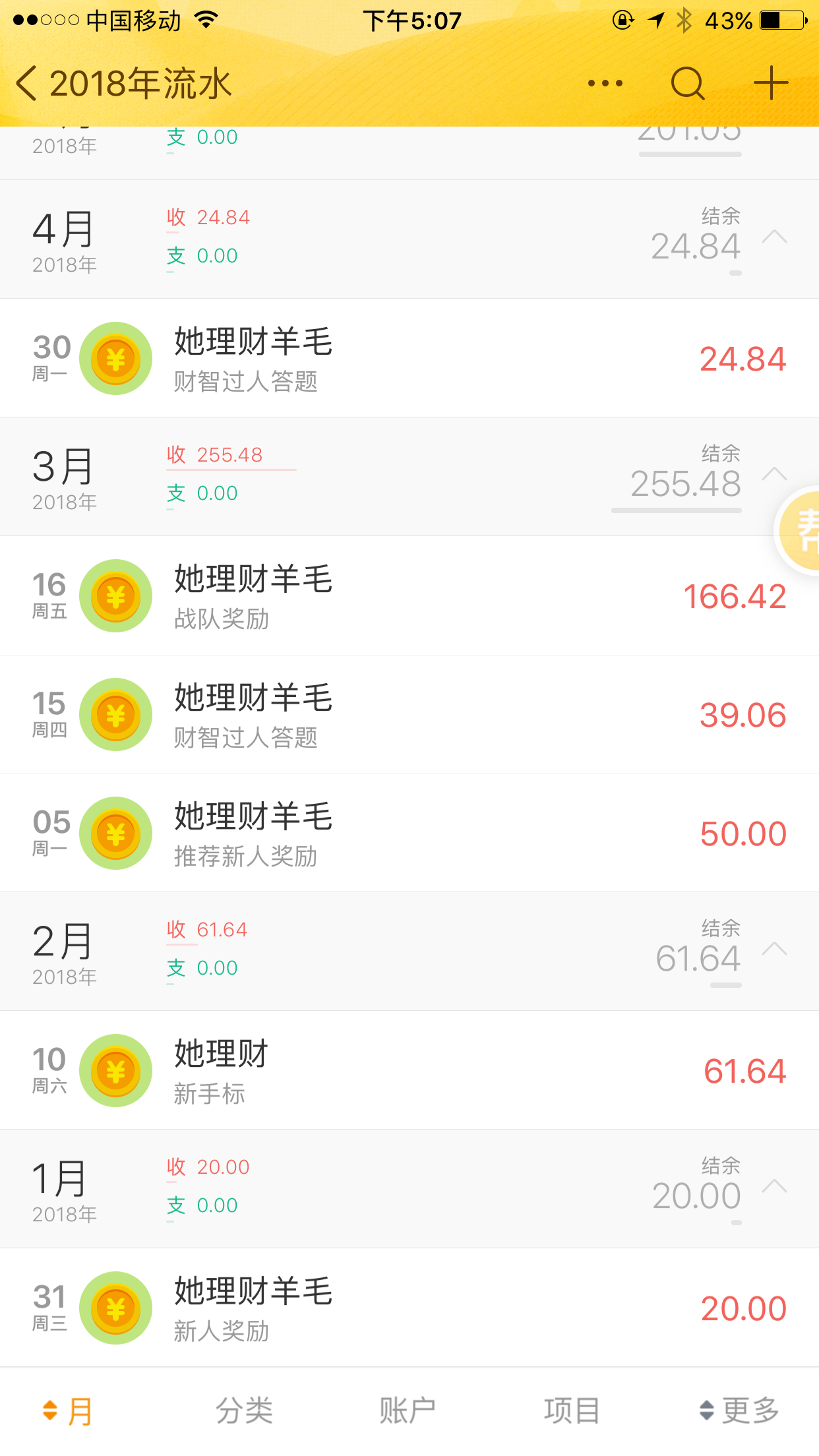Image resolution: width=819 pixels, height=1456 pixels.
Task: Open the three-dot overflow menu
Action: pos(605,84)
